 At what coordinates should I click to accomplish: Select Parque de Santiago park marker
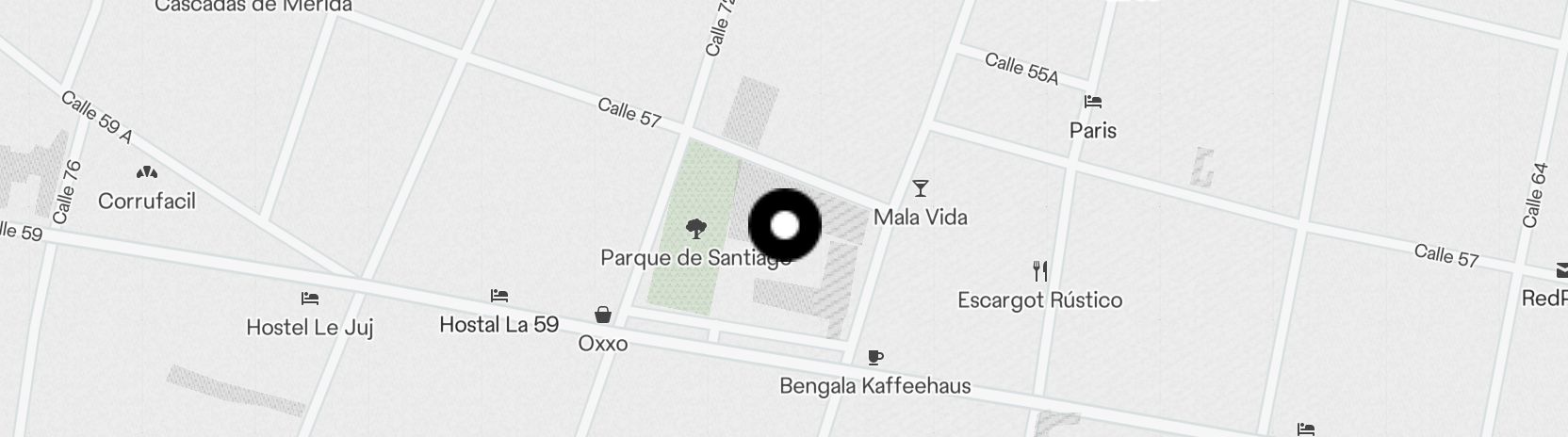point(696,228)
